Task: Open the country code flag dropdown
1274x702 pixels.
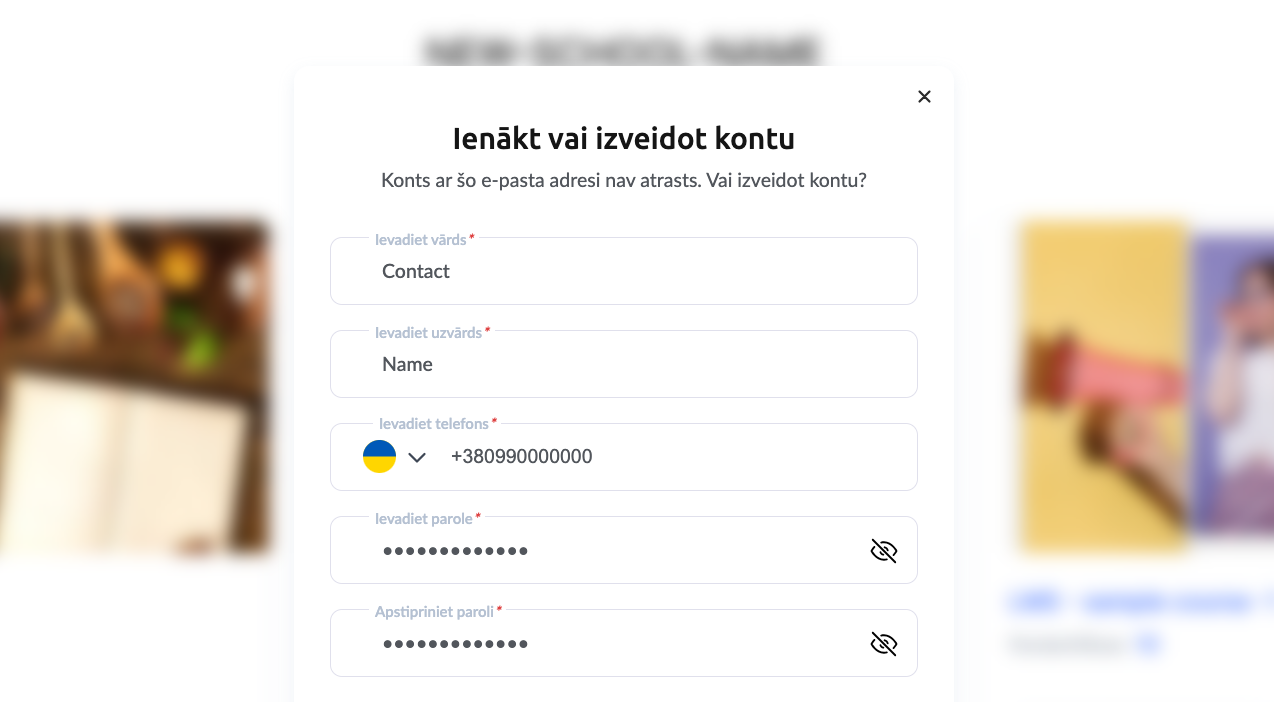Action: (x=395, y=457)
